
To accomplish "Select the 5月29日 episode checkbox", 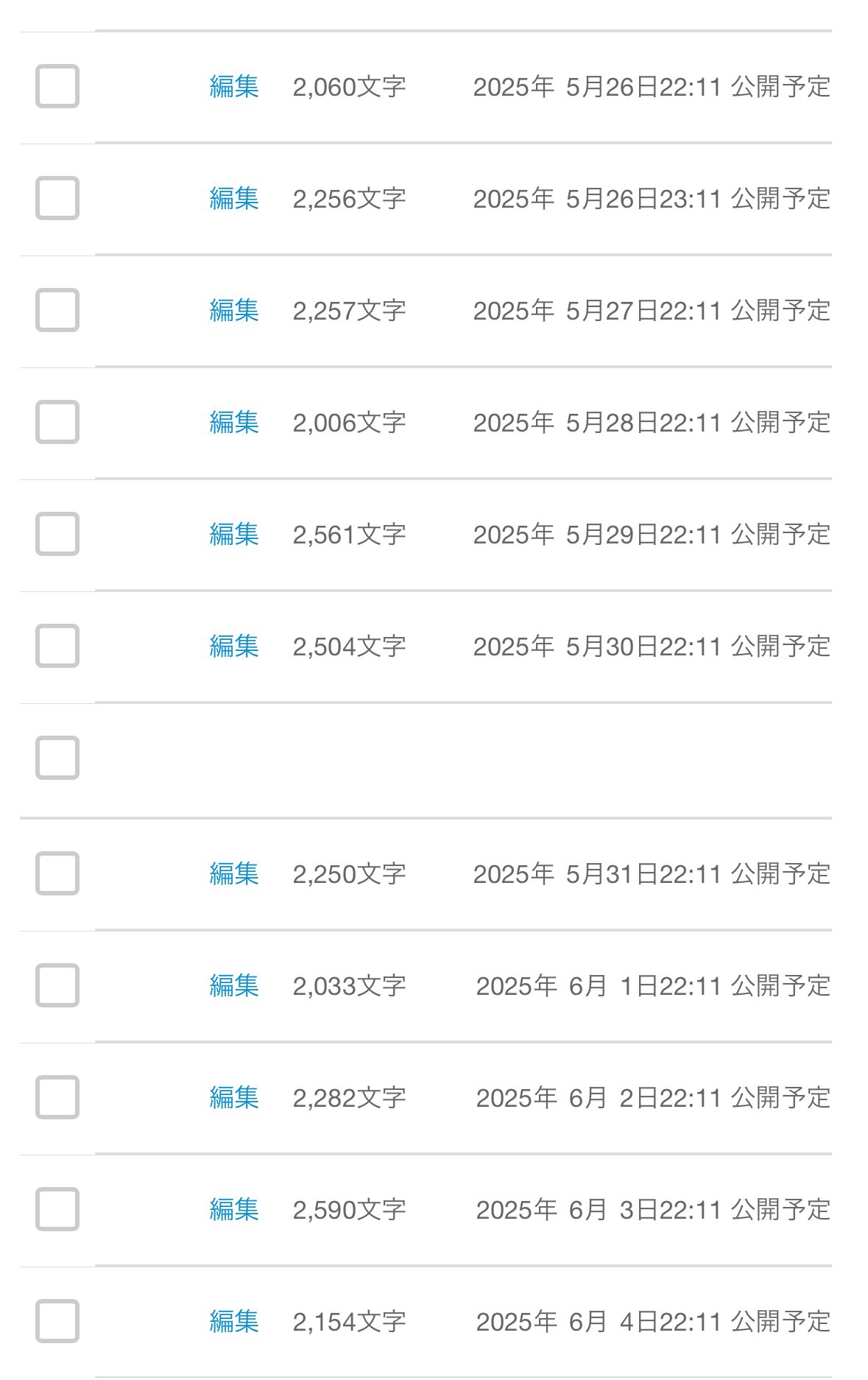I will (x=57, y=534).
